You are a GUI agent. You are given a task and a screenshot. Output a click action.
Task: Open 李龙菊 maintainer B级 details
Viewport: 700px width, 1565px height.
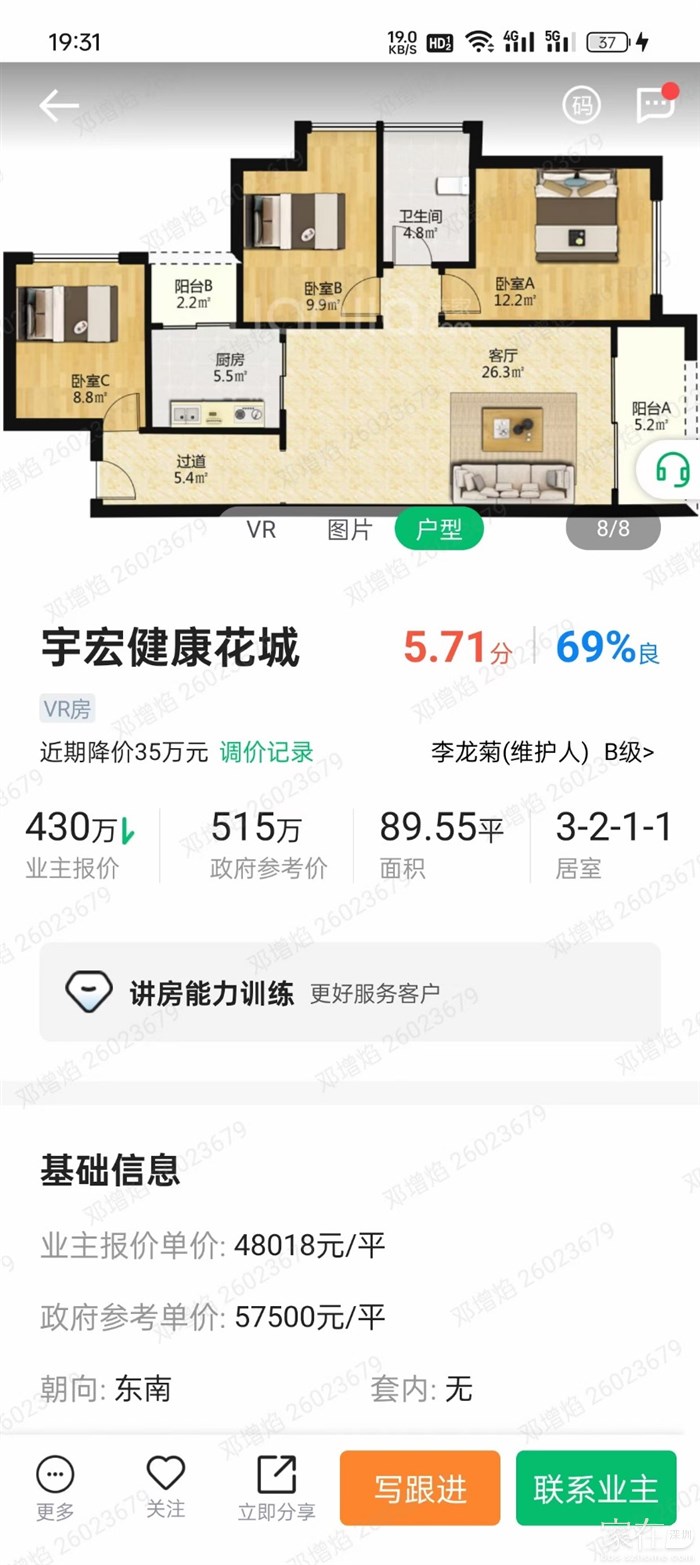coord(543,752)
